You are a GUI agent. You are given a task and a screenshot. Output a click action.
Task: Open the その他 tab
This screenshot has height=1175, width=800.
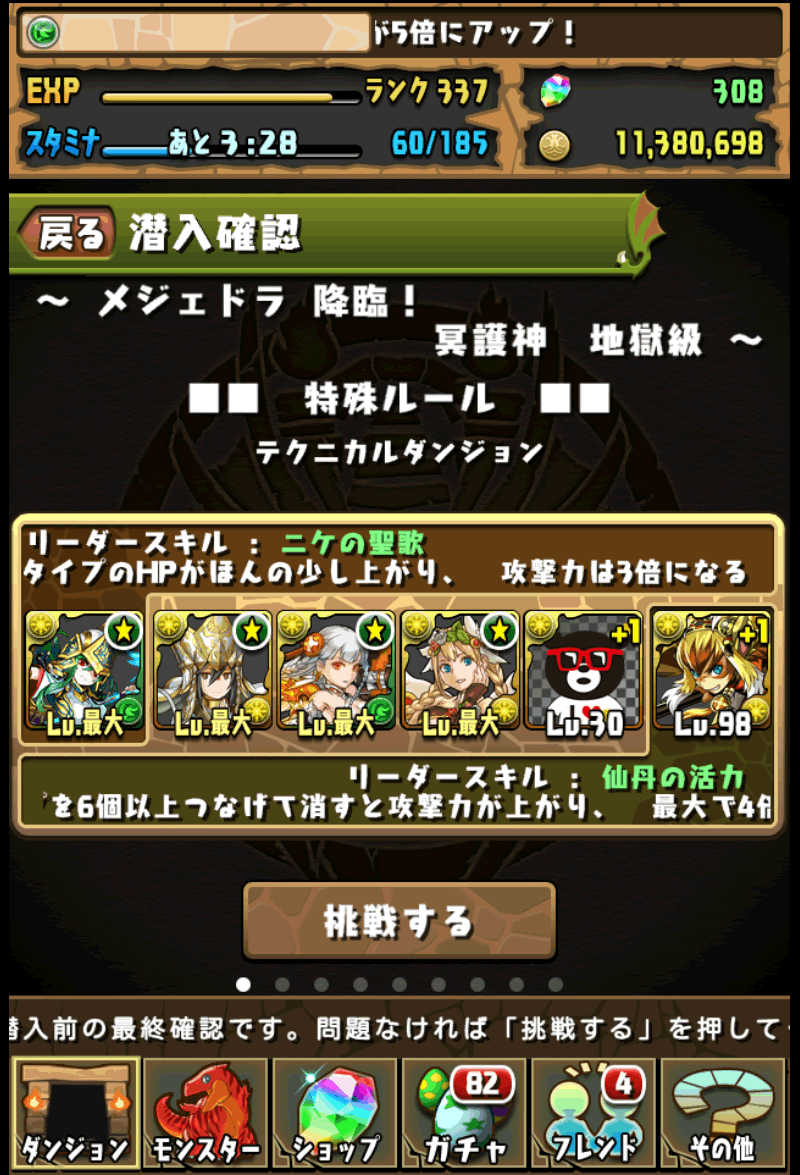coord(723,1112)
